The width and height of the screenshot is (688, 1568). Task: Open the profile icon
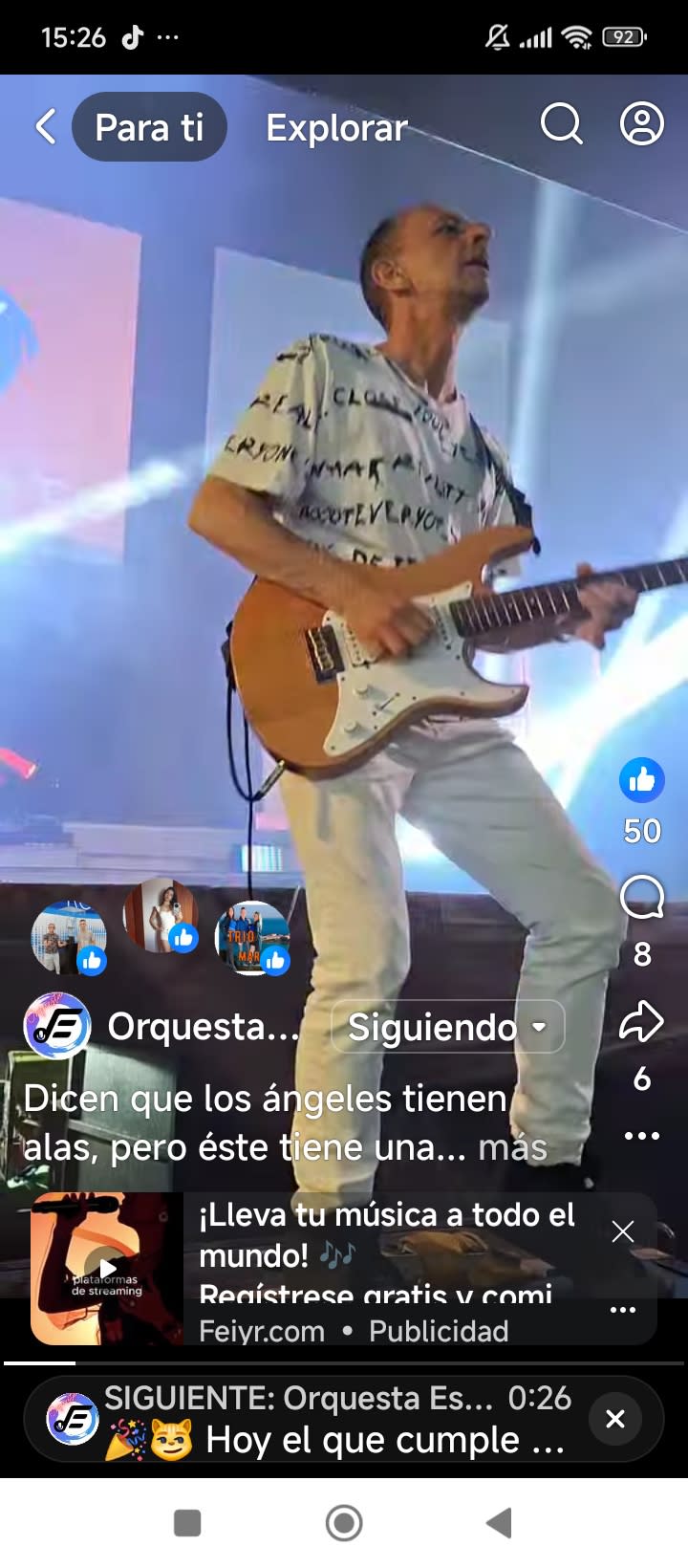point(642,124)
